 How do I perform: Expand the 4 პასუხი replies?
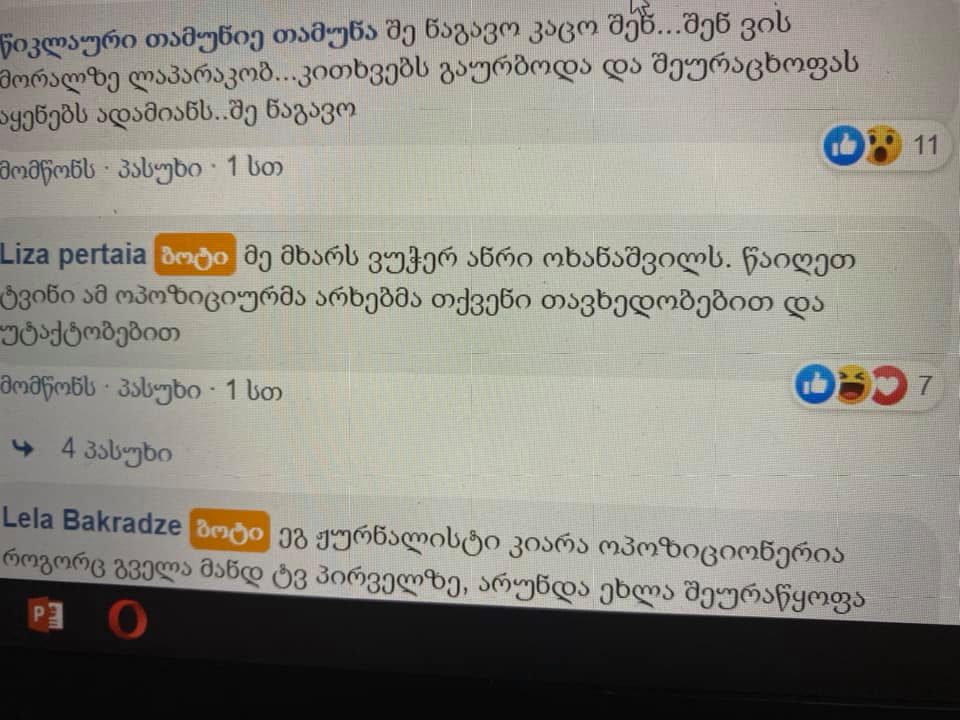[115, 451]
